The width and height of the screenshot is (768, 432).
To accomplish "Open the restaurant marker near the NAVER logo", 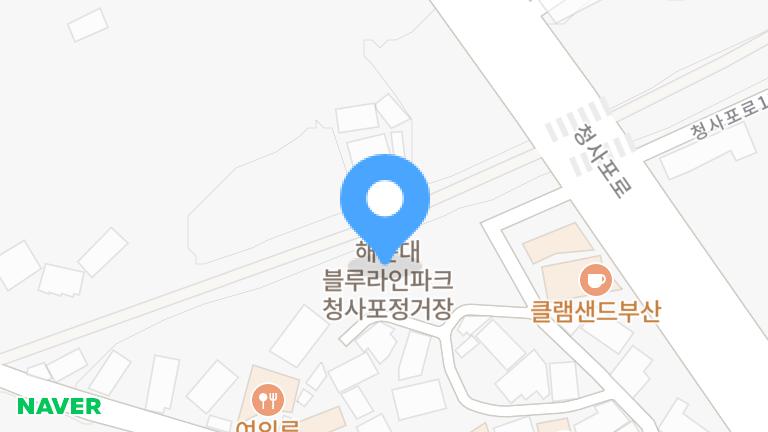I will click(x=268, y=400).
